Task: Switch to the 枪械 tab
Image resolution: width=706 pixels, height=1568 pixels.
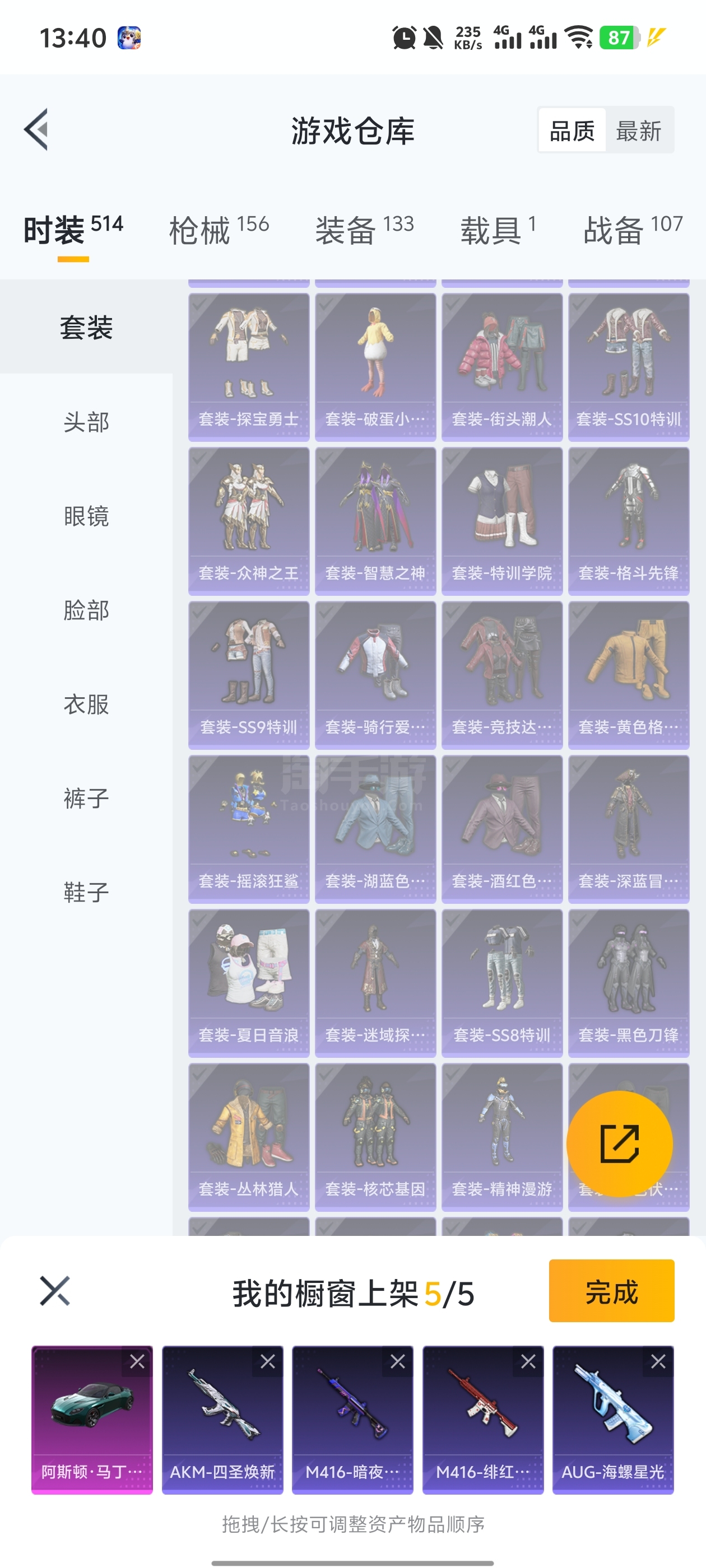Action: click(219, 230)
